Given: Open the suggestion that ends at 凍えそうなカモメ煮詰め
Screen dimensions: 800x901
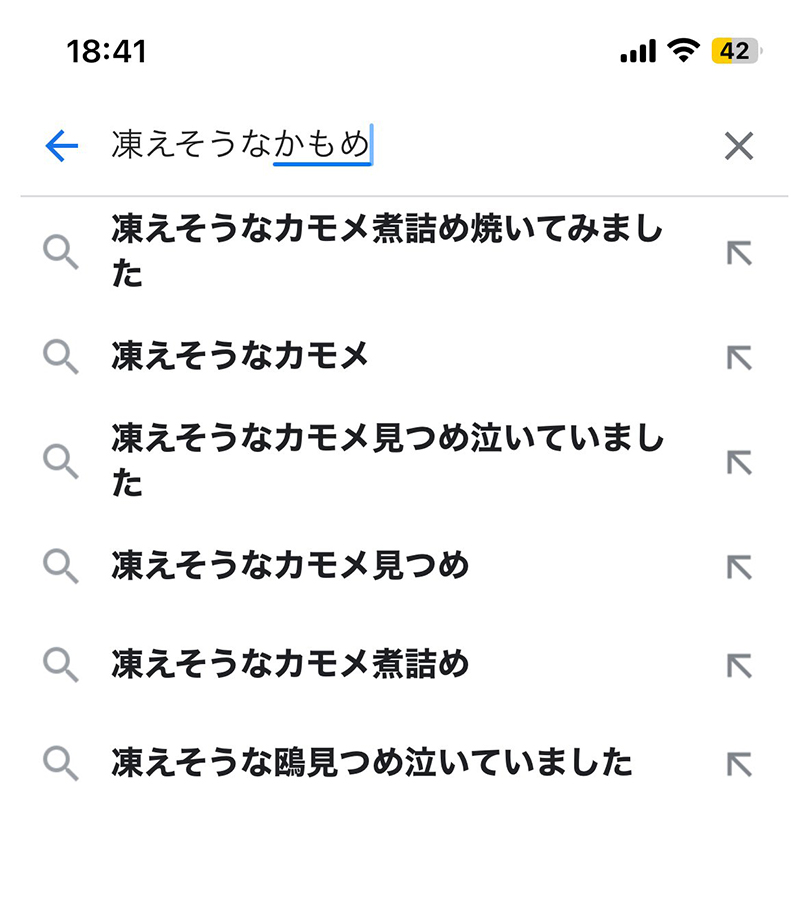Looking at the screenshot, I should pyautogui.click(x=291, y=664).
